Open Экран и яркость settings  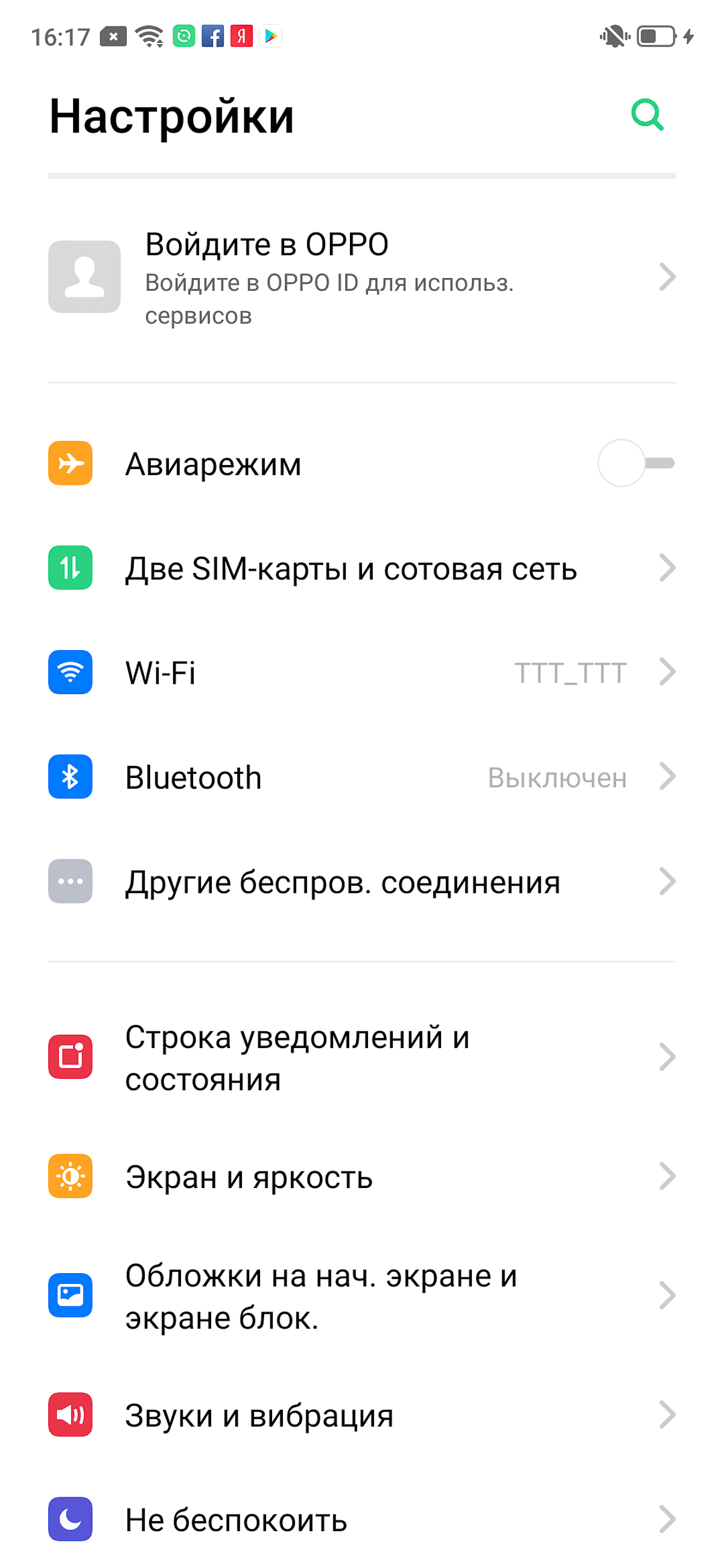click(361, 1176)
